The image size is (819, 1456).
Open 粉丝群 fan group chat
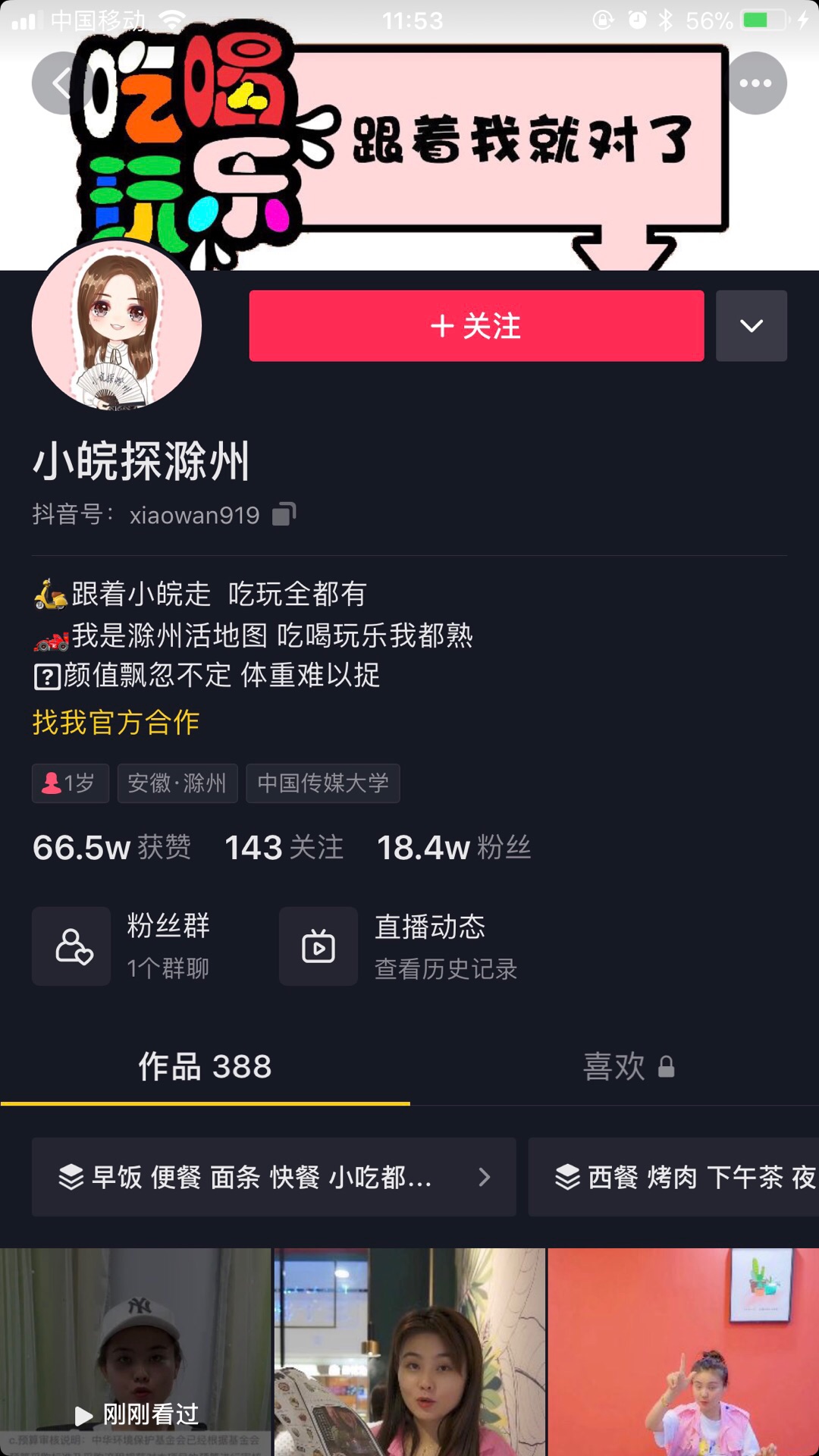[121, 946]
